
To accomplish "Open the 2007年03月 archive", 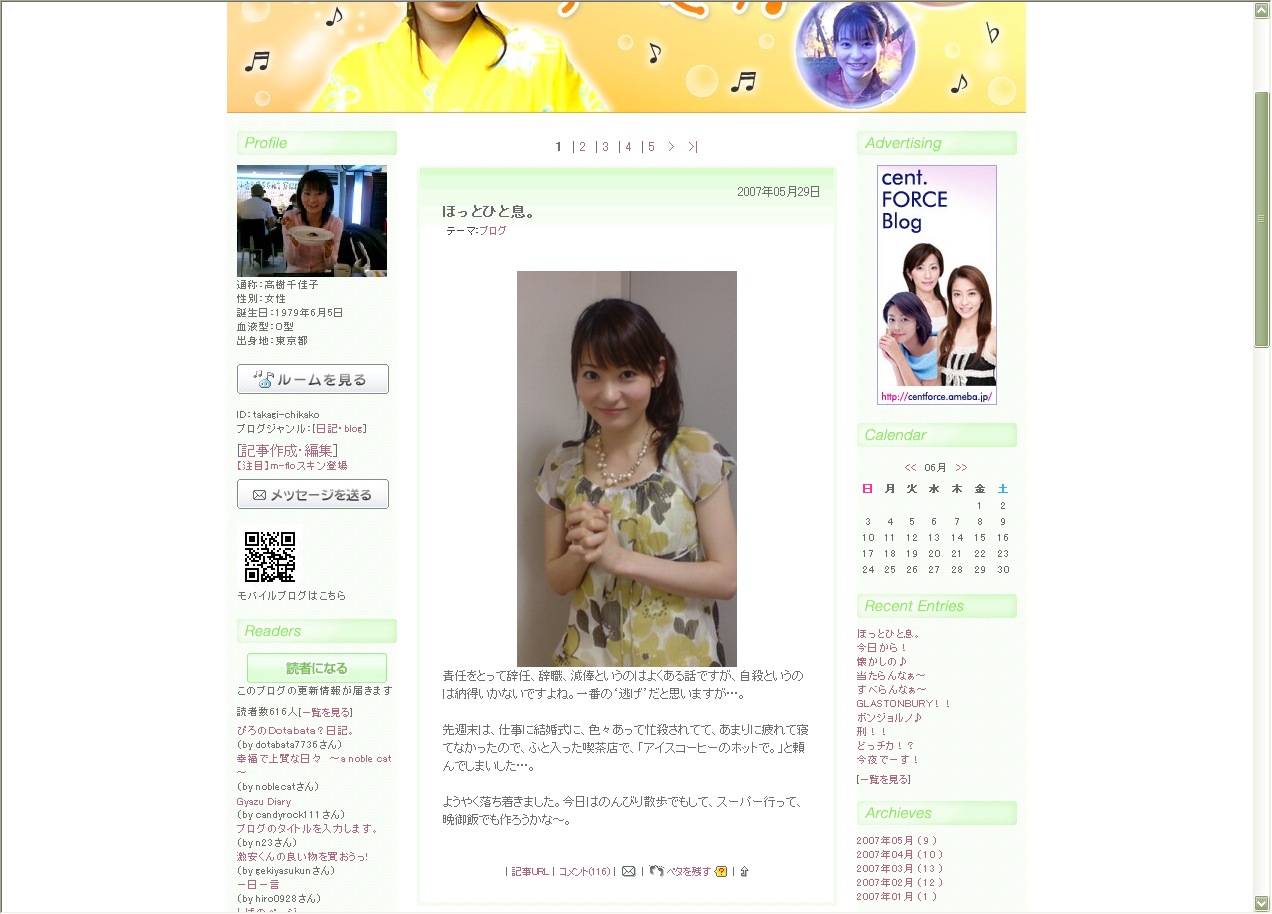I will (x=899, y=869).
